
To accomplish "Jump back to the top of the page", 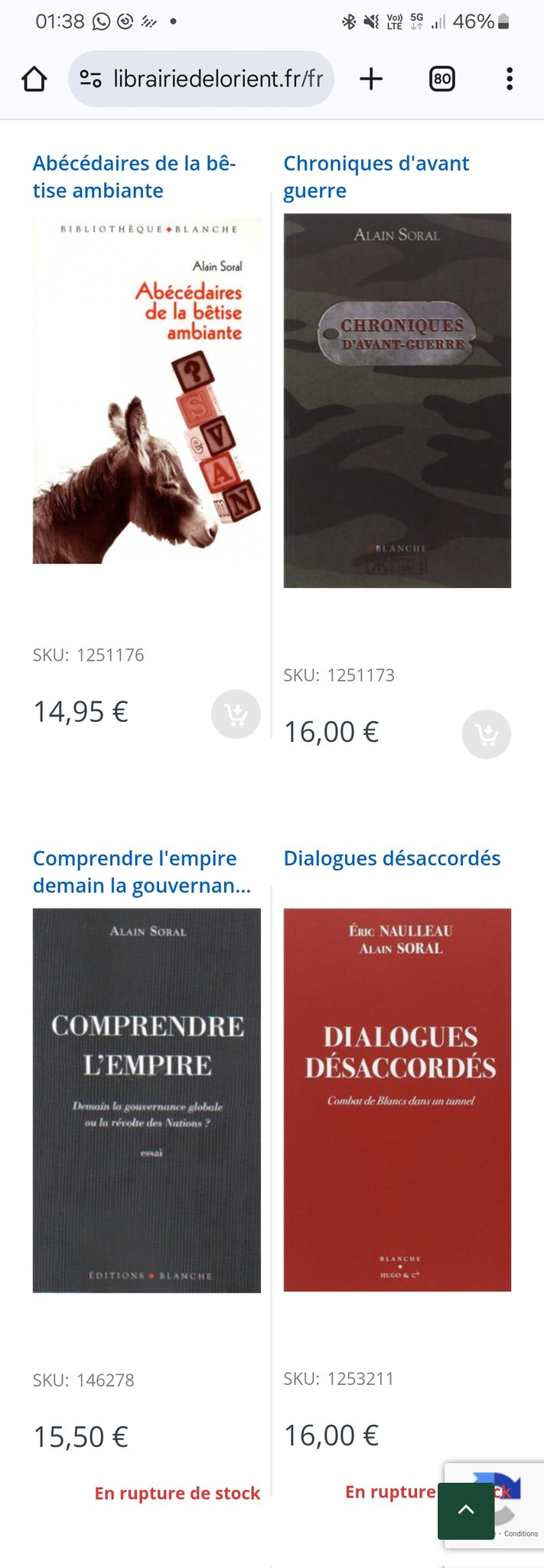I will click(466, 1511).
